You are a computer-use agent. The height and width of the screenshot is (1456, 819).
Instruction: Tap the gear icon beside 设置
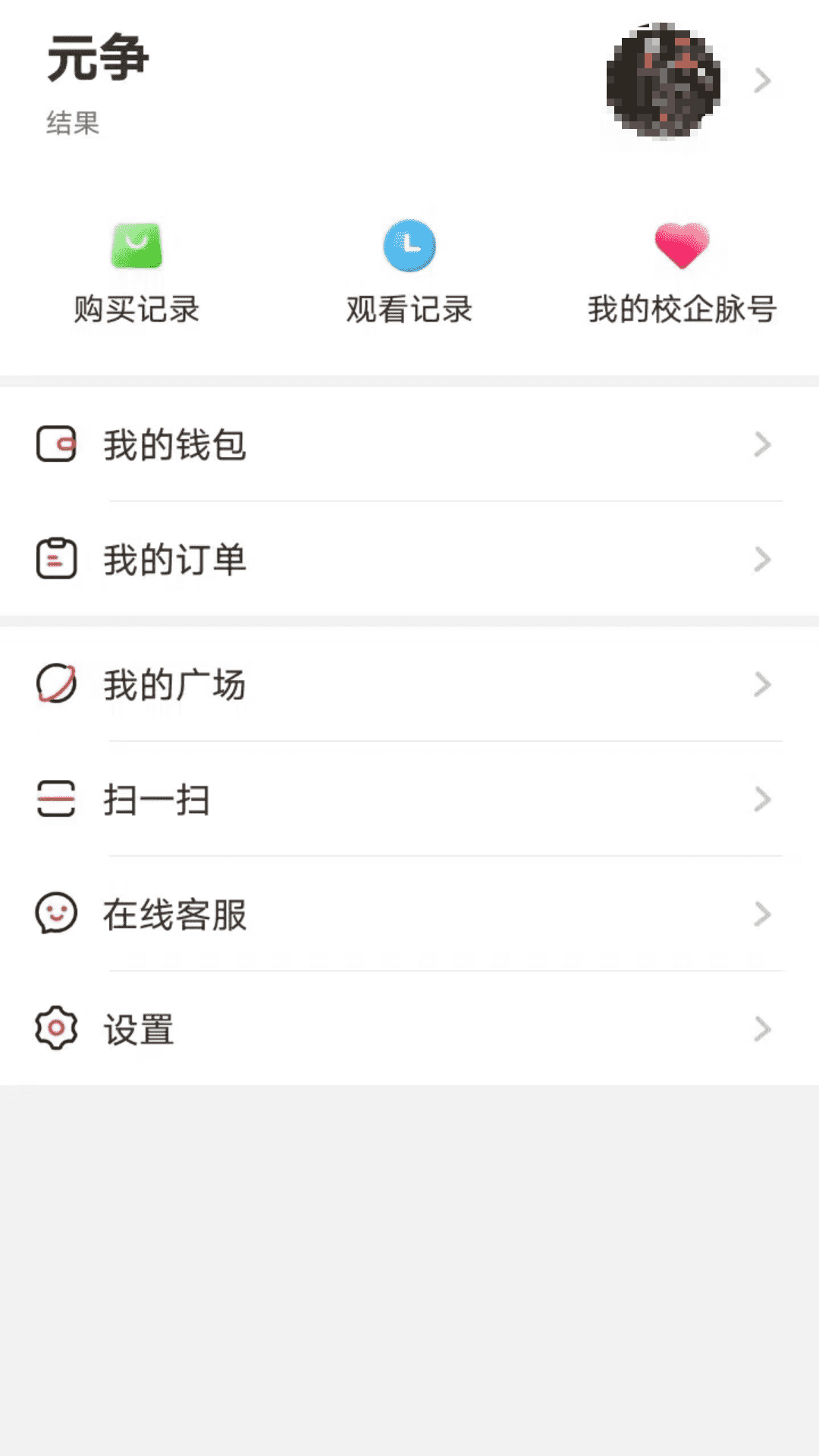point(57,1029)
